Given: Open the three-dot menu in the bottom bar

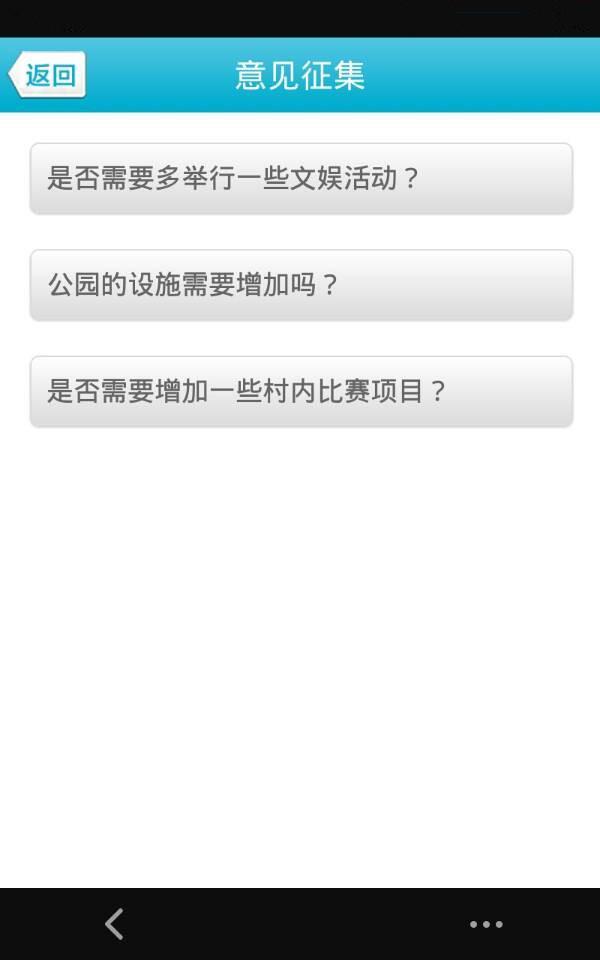Looking at the screenshot, I should pos(486,924).
